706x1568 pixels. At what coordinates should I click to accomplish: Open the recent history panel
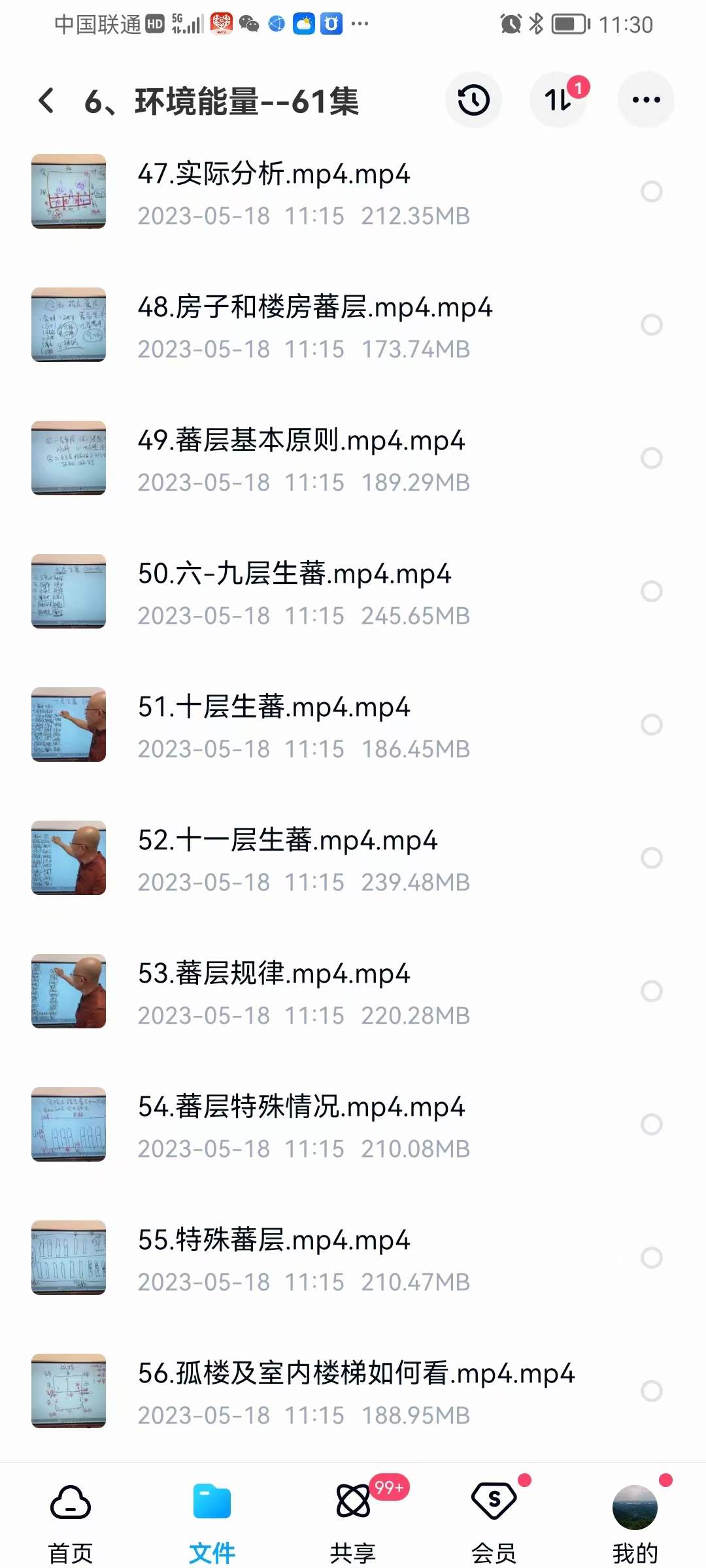(x=473, y=99)
